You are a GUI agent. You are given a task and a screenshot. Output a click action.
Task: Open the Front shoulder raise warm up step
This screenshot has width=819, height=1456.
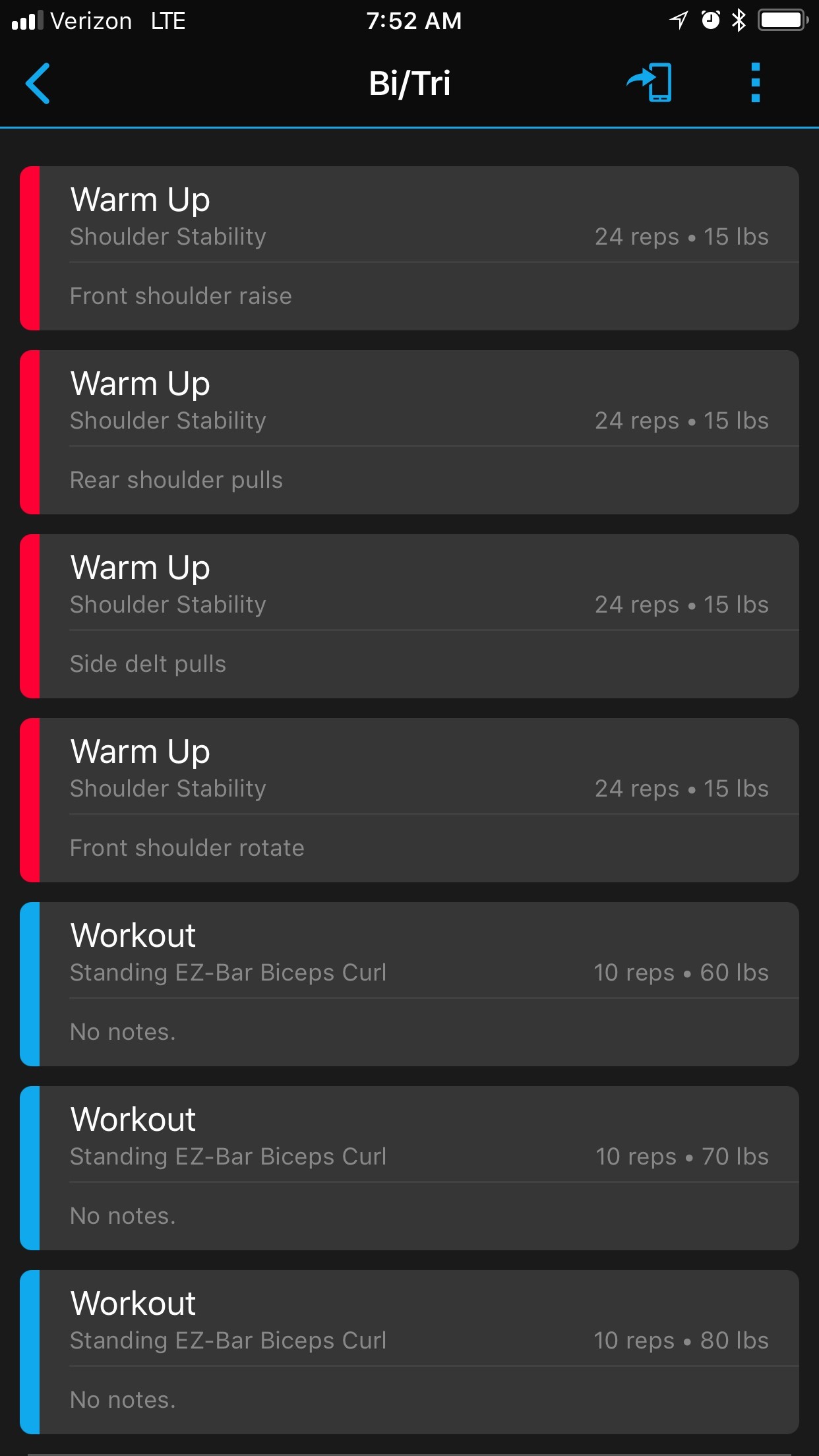pyautogui.click(x=409, y=249)
